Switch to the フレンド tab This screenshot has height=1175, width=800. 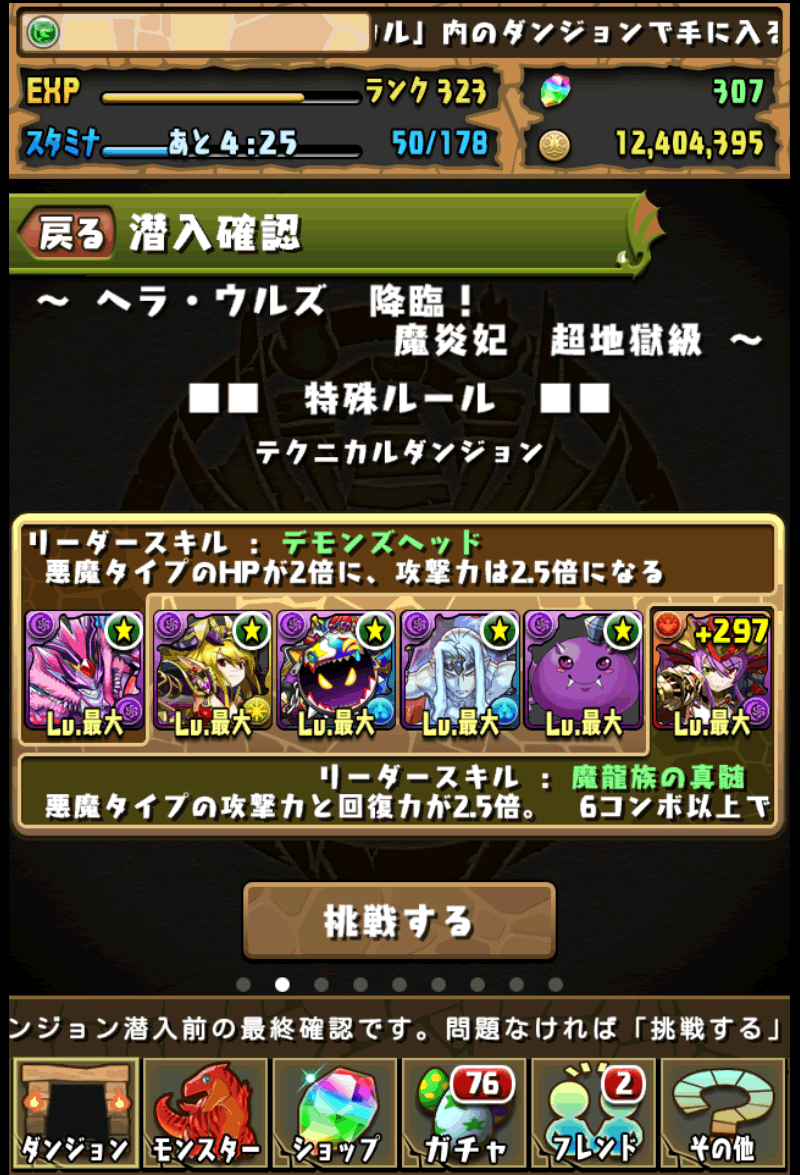pyautogui.click(x=593, y=1110)
